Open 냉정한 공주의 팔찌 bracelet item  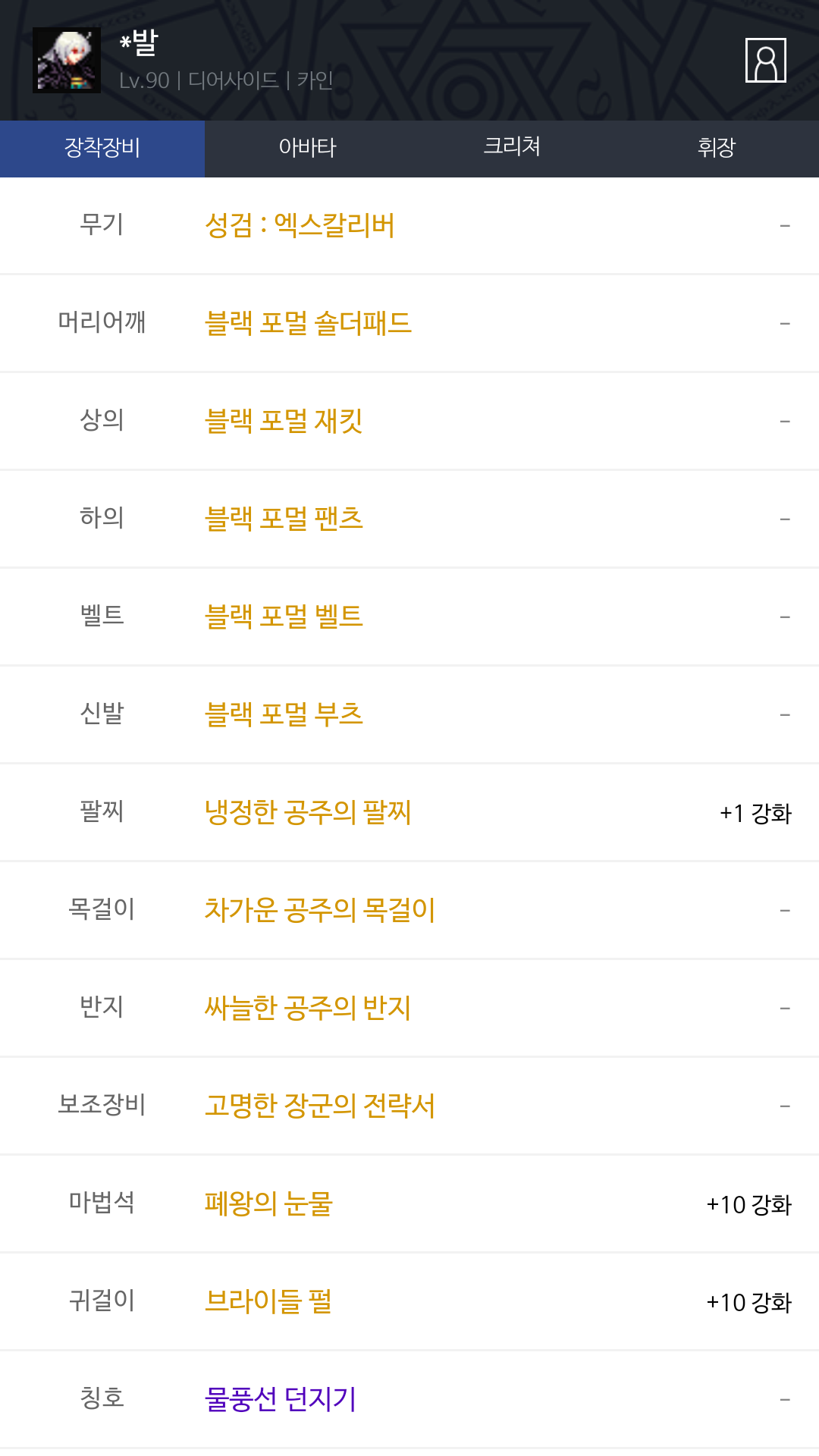coord(409,813)
